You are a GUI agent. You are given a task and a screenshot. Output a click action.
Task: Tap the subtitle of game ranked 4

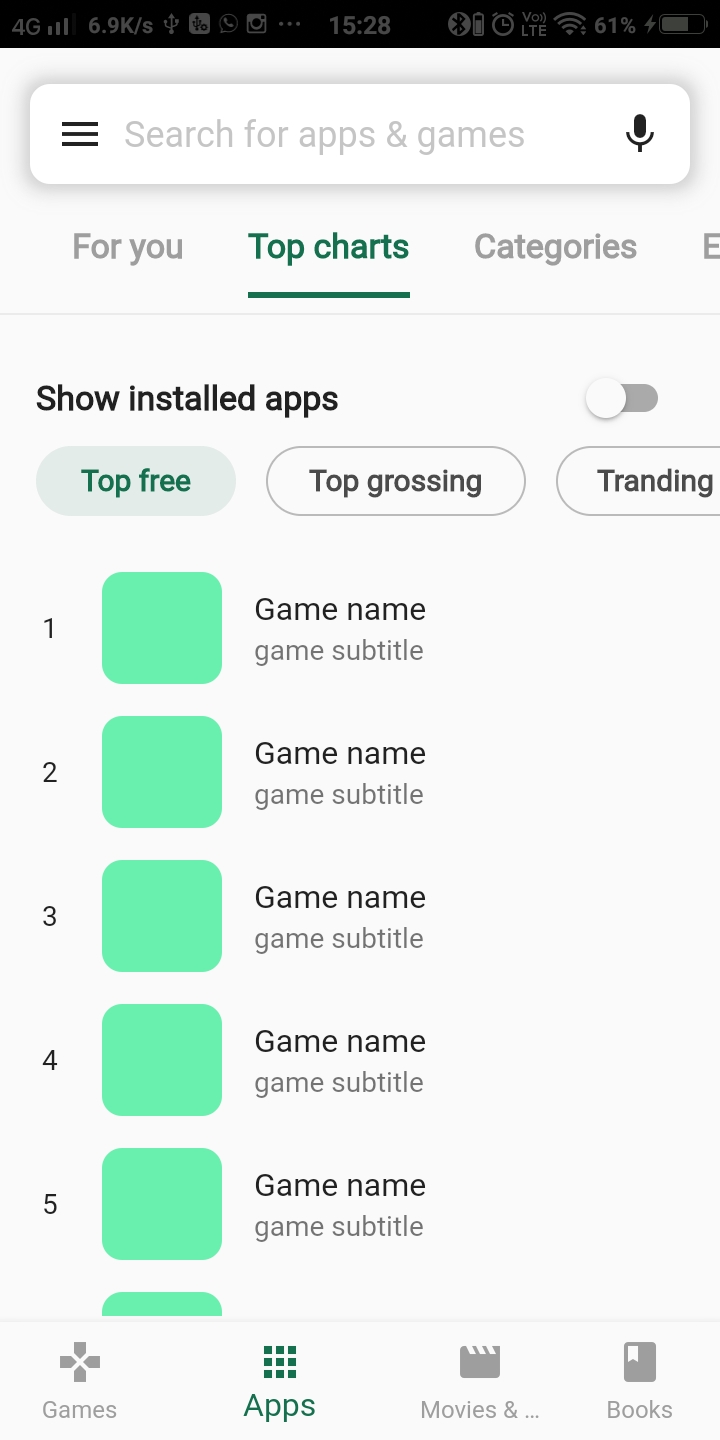point(338,1082)
